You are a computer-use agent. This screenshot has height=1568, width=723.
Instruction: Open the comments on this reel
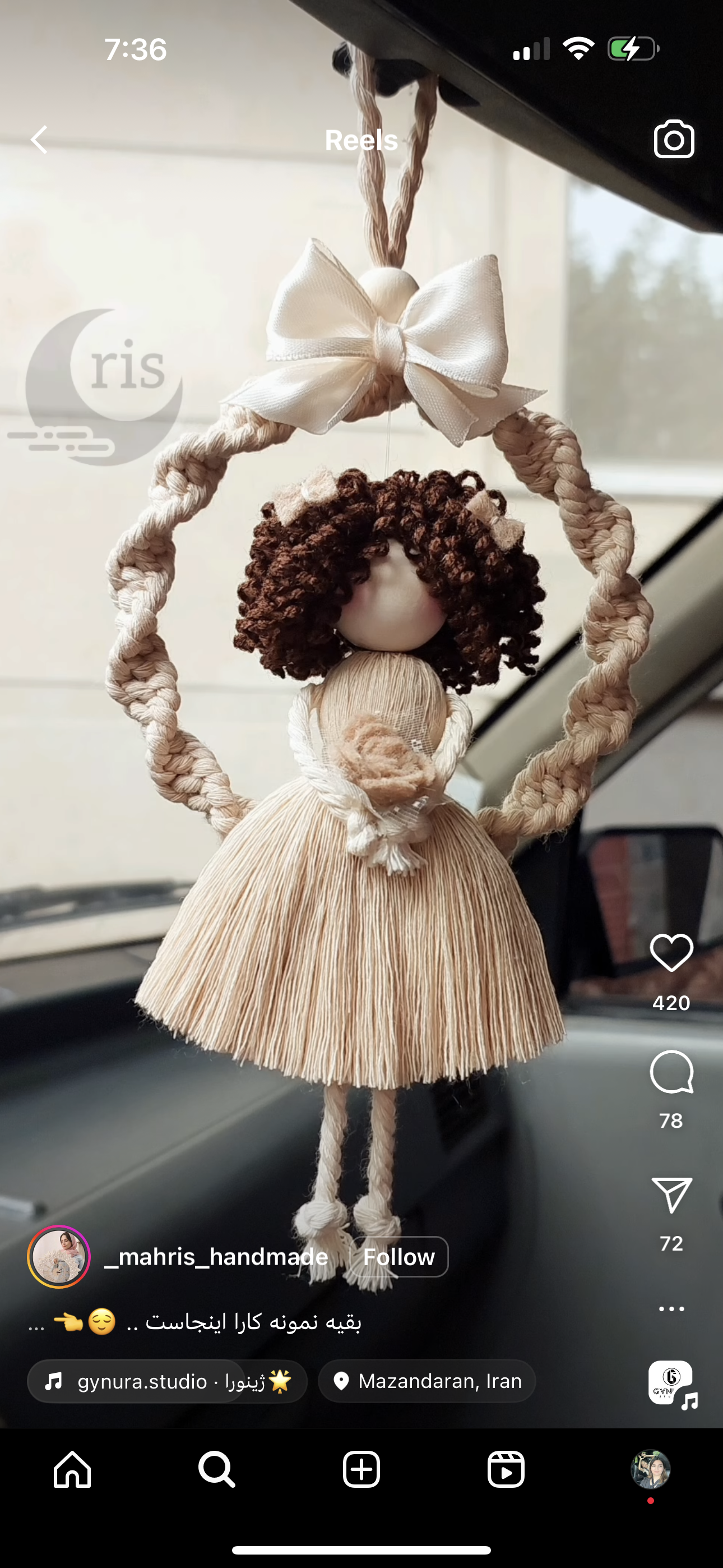coord(671,1072)
